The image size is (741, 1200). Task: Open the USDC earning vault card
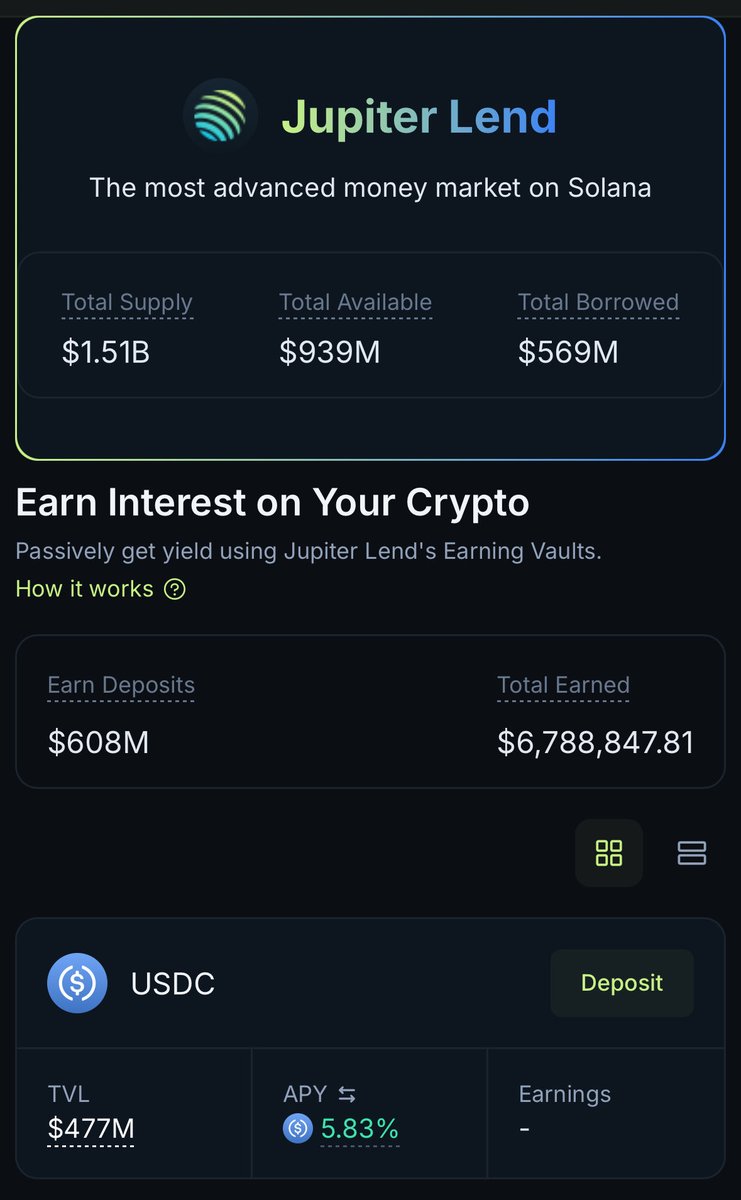[x=172, y=984]
